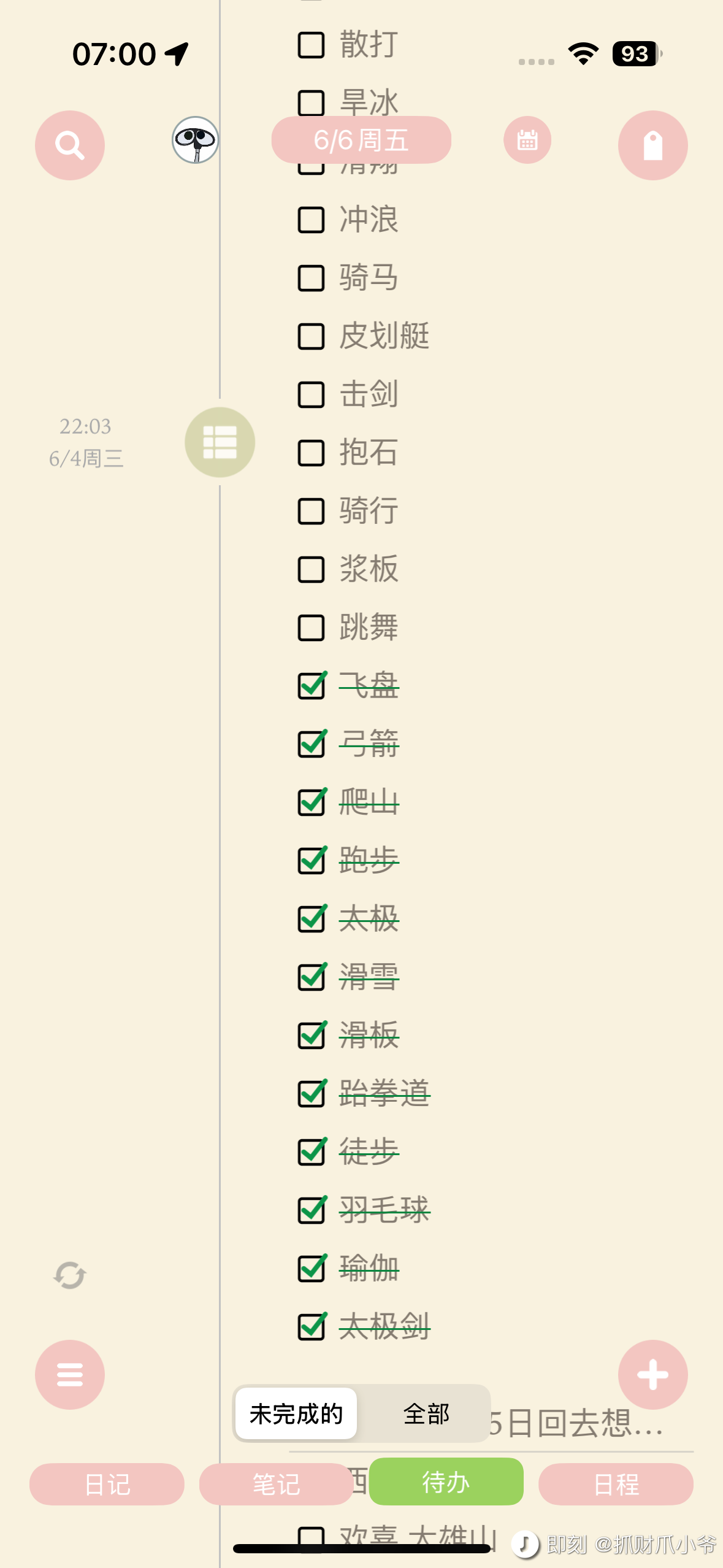The image size is (723, 1568).
Task: Tap the sync refresh icon
Action: tap(70, 1276)
